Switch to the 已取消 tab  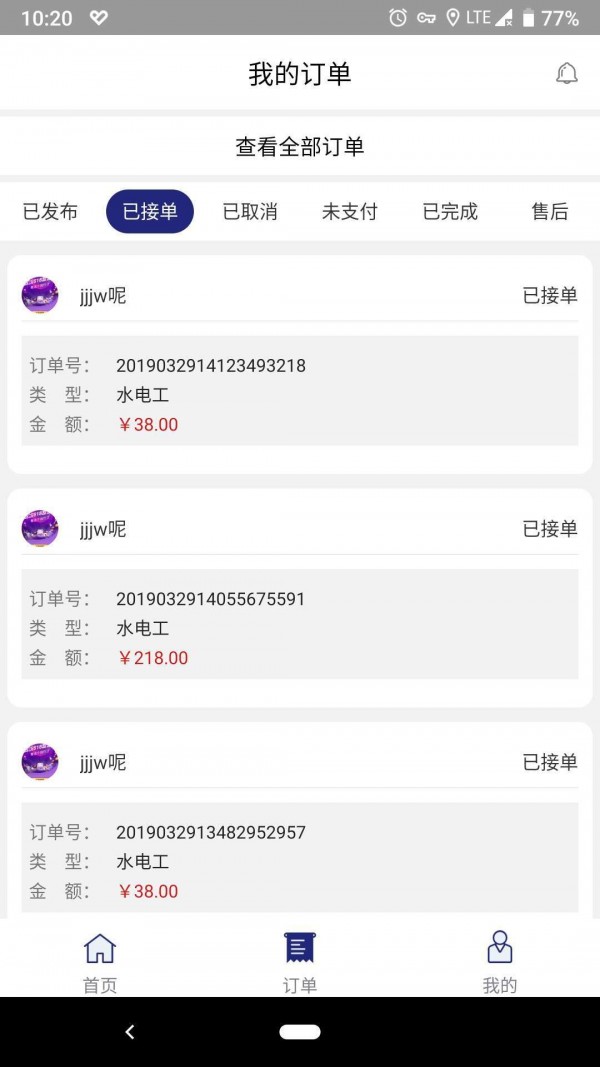click(250, 212)
